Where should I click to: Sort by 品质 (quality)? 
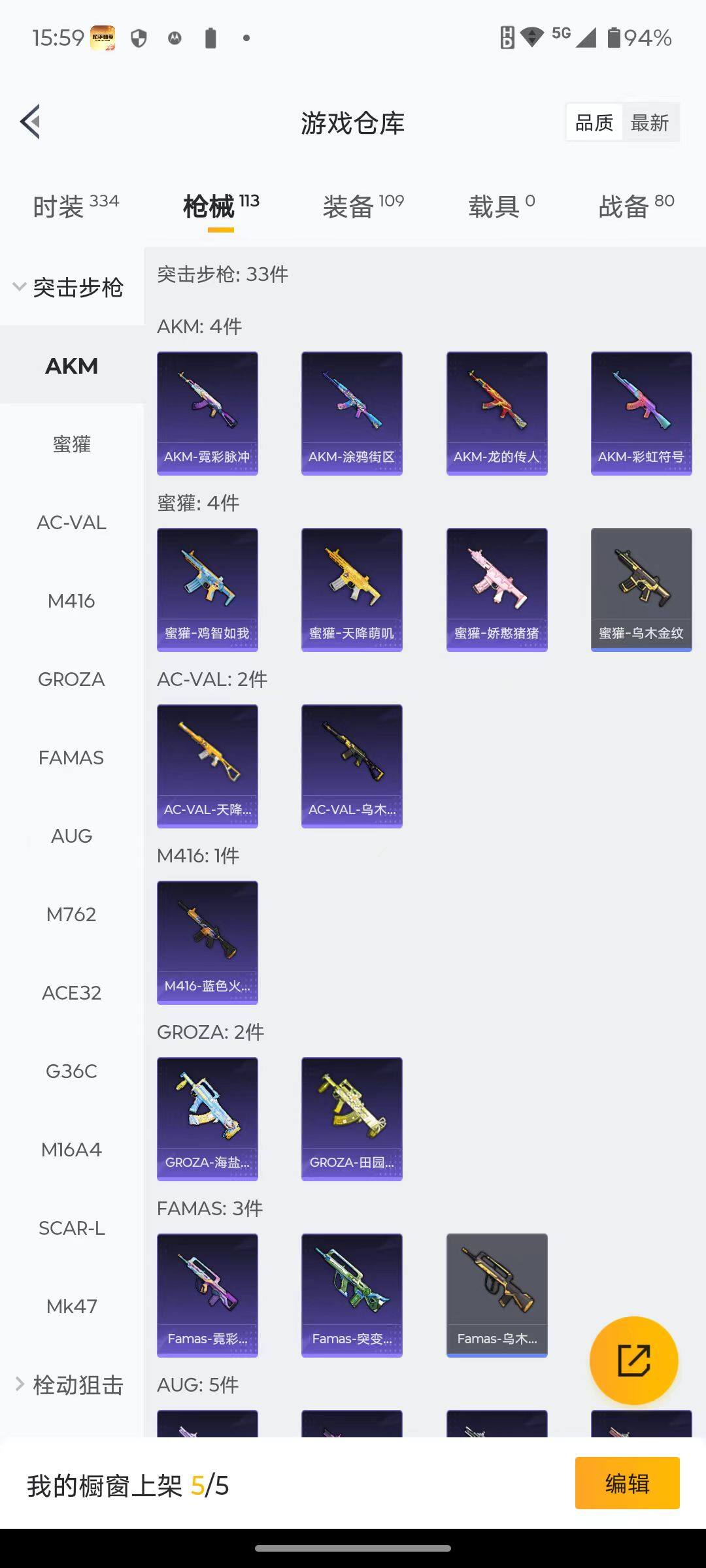pos(594,122)
